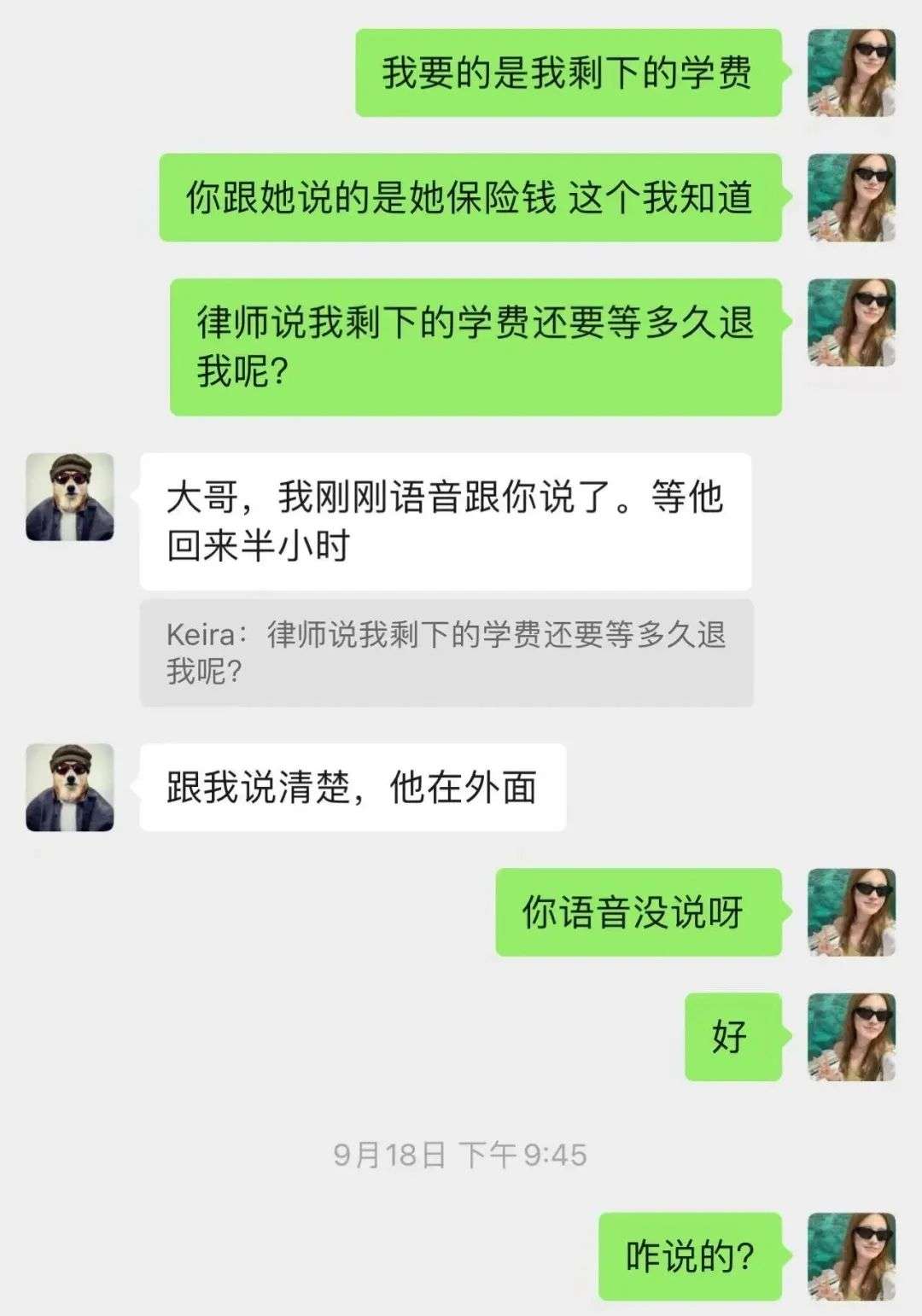The height and width of the screenshot is (1316, 922).
Task: Open the sender avatar beside '咋说的?'
Action: (851, 1256)
